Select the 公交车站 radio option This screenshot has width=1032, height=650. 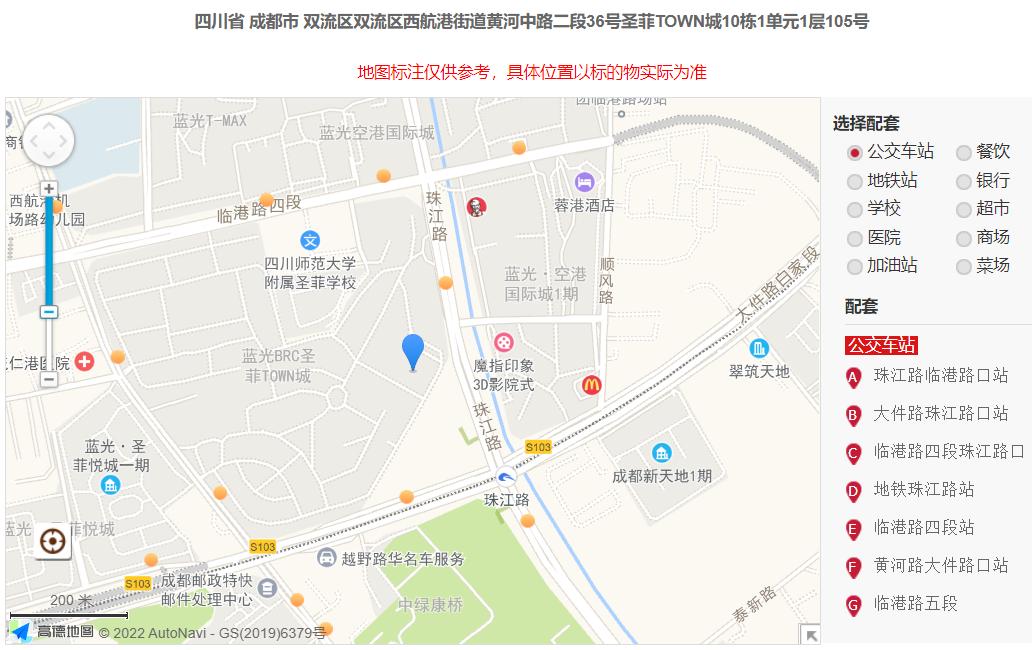[x=855, y=153]
